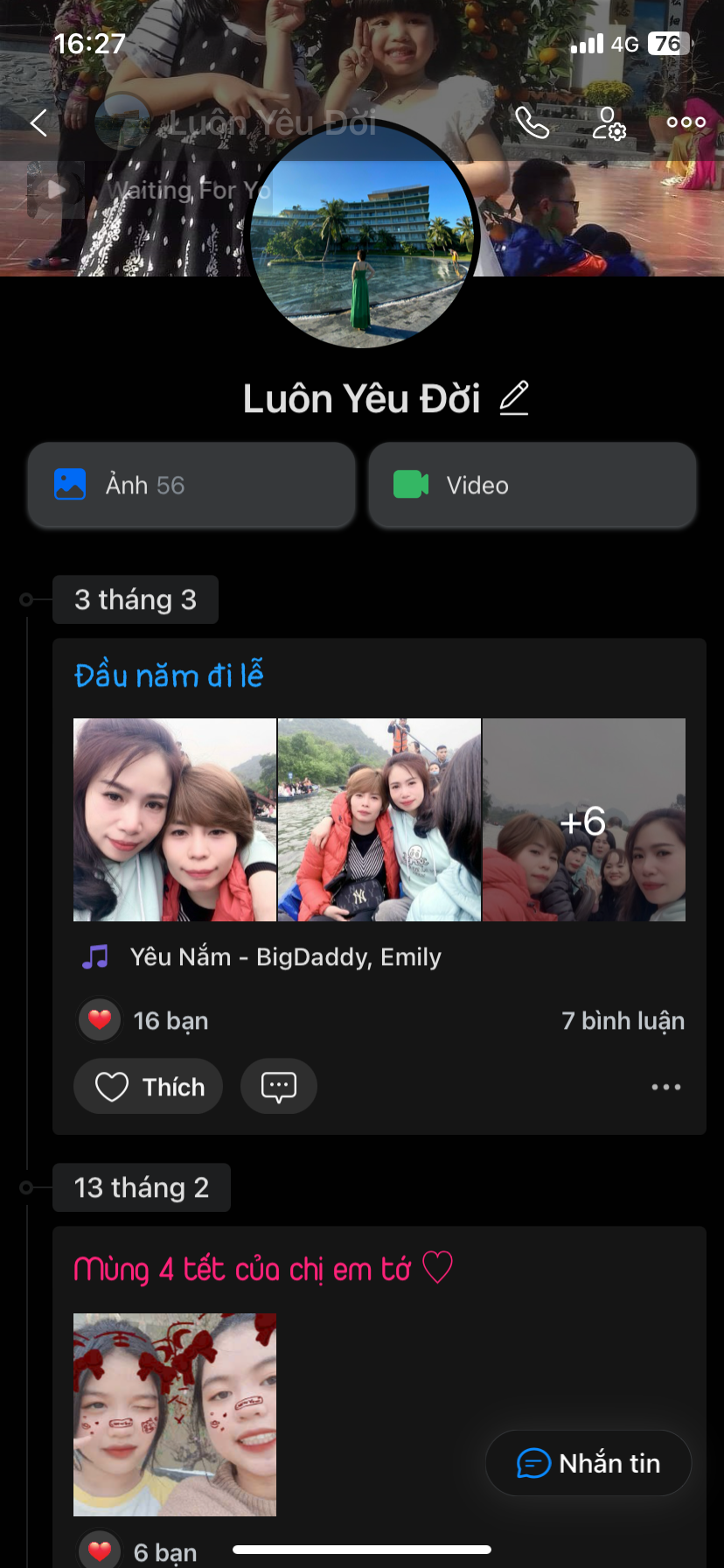Show the +6 more photos tile
This screenshot has height=1568, width=724.
coord(584,820)
